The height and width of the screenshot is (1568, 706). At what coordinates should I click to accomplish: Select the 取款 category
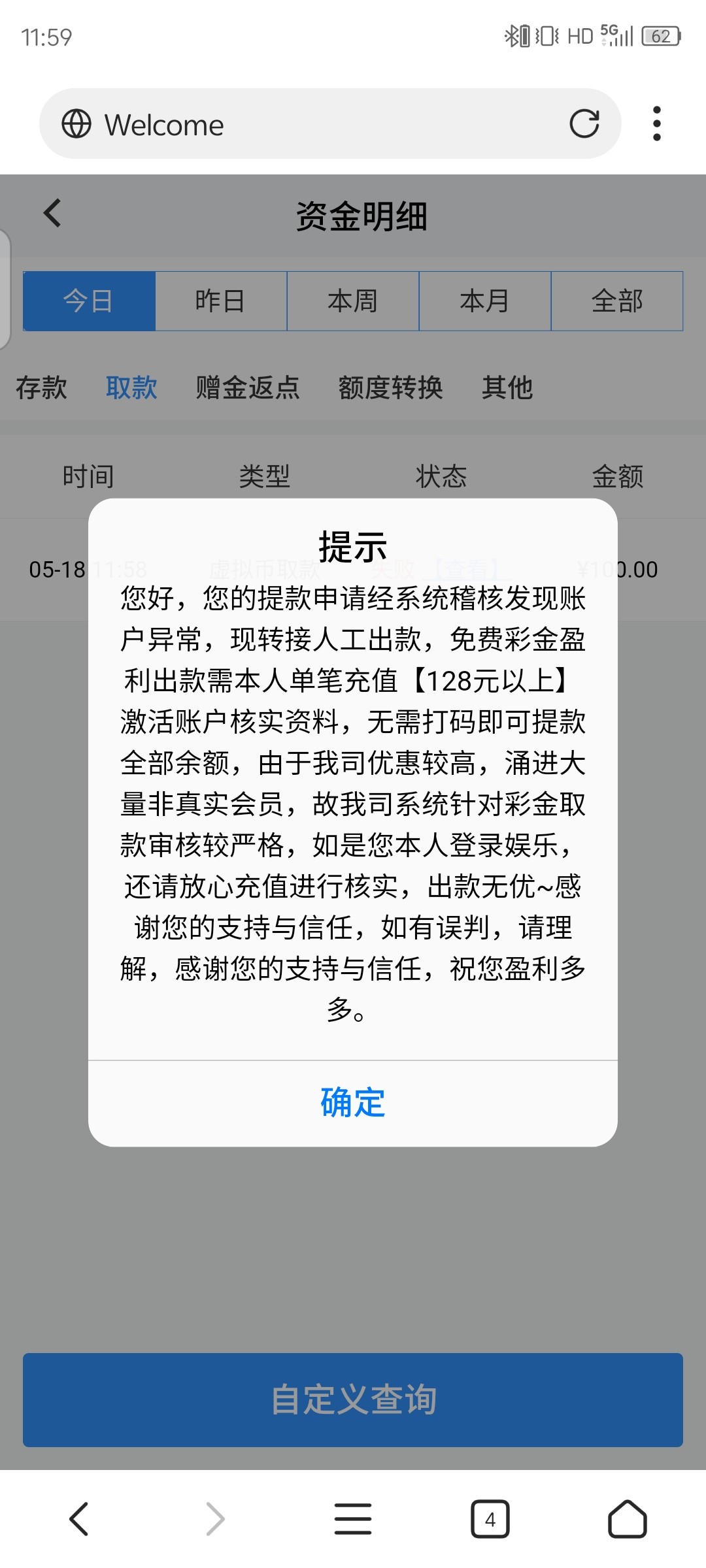coord(131,387)
